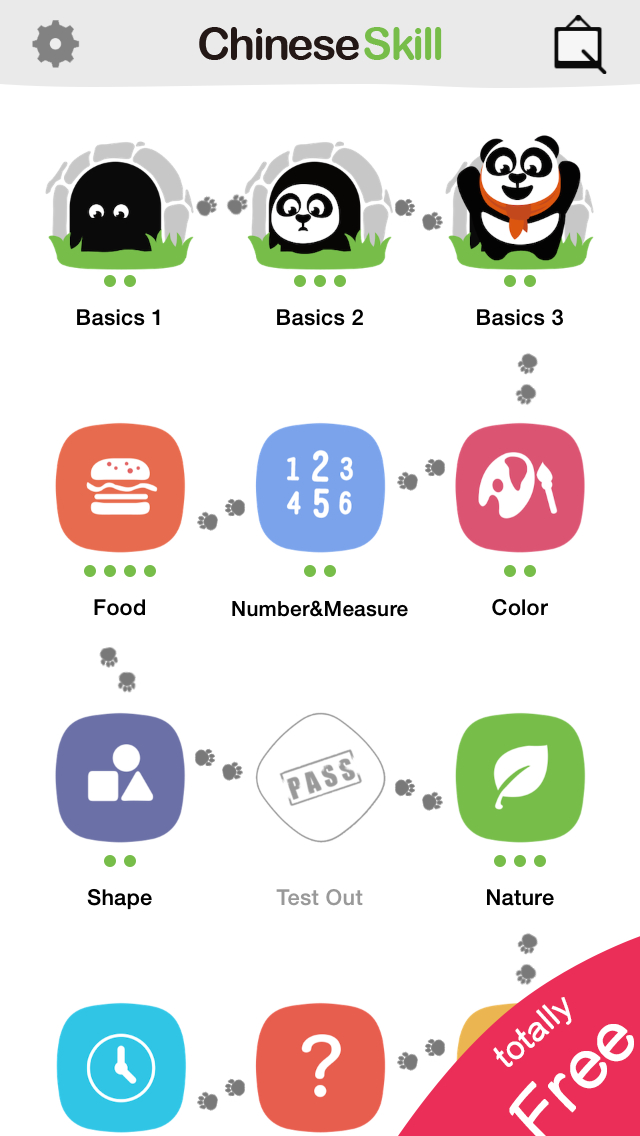Tap the Test Out pass badge
This screenshot has width=640, height=1136.
tap(320, 778)
